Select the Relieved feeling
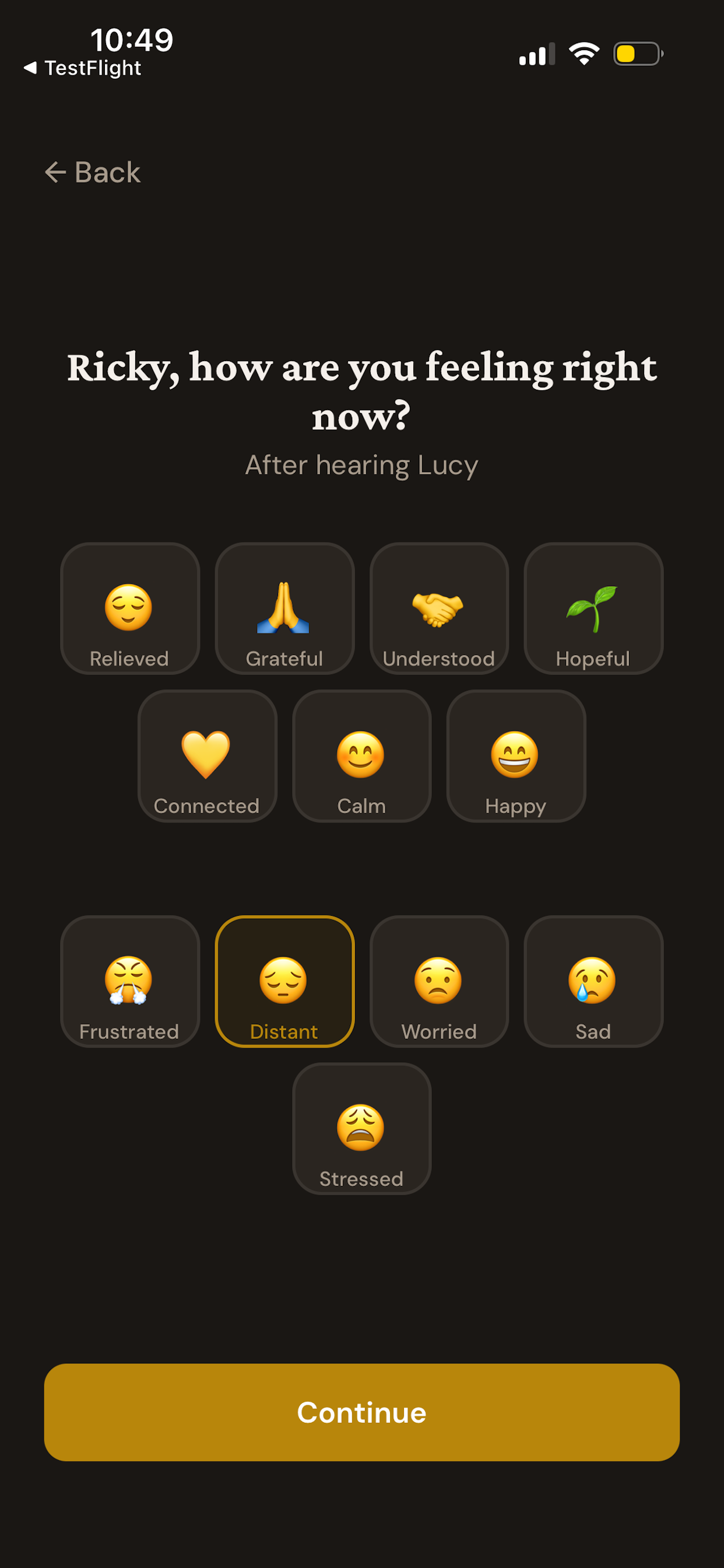 [129, 608]
